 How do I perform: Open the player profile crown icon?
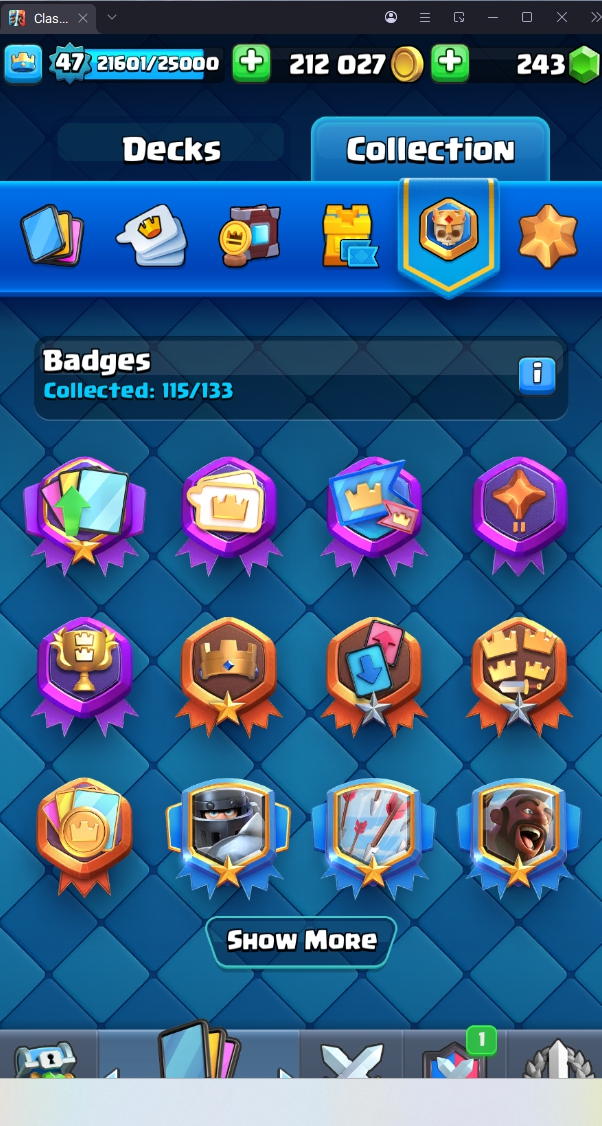(x=23, y=64)
